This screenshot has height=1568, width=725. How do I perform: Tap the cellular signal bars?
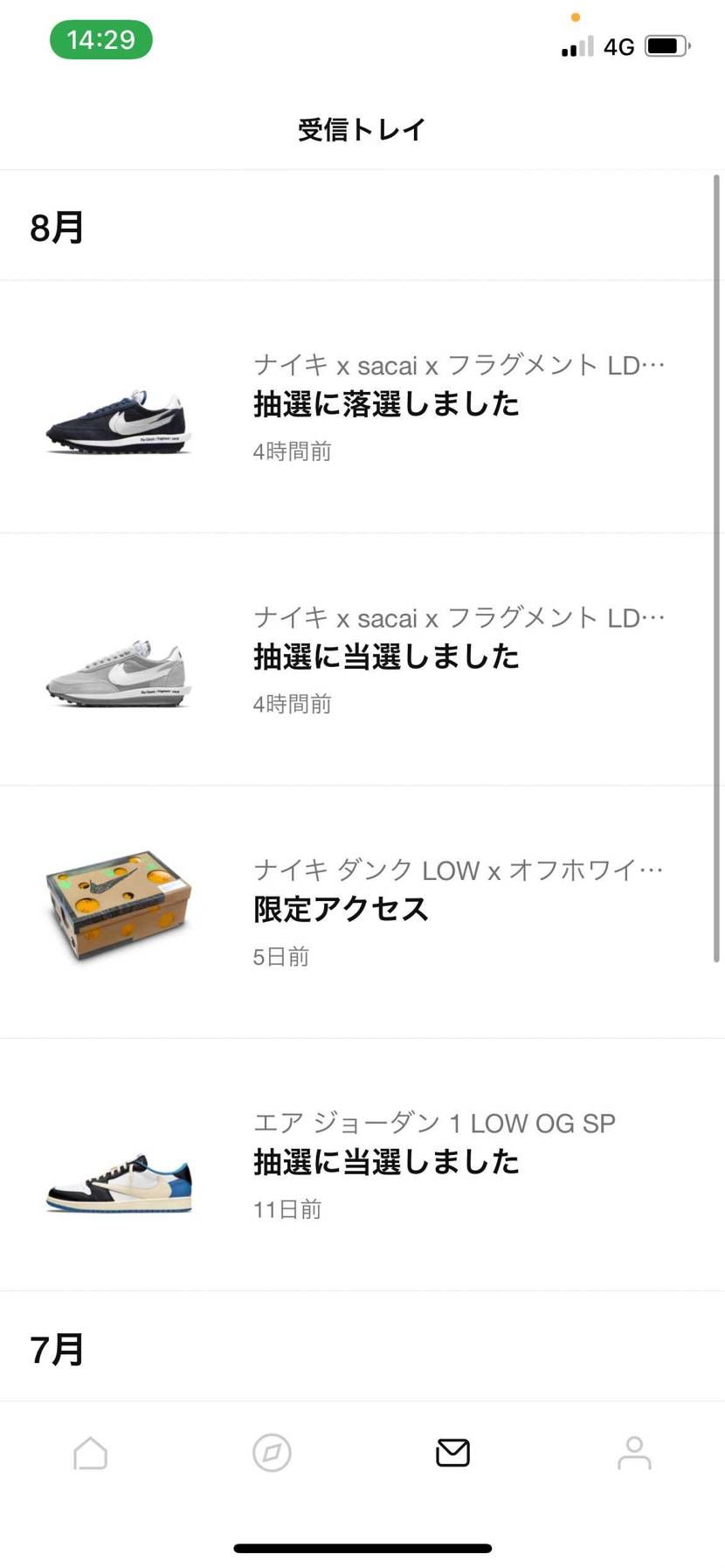pyautogui.click(x=574, y=46)
